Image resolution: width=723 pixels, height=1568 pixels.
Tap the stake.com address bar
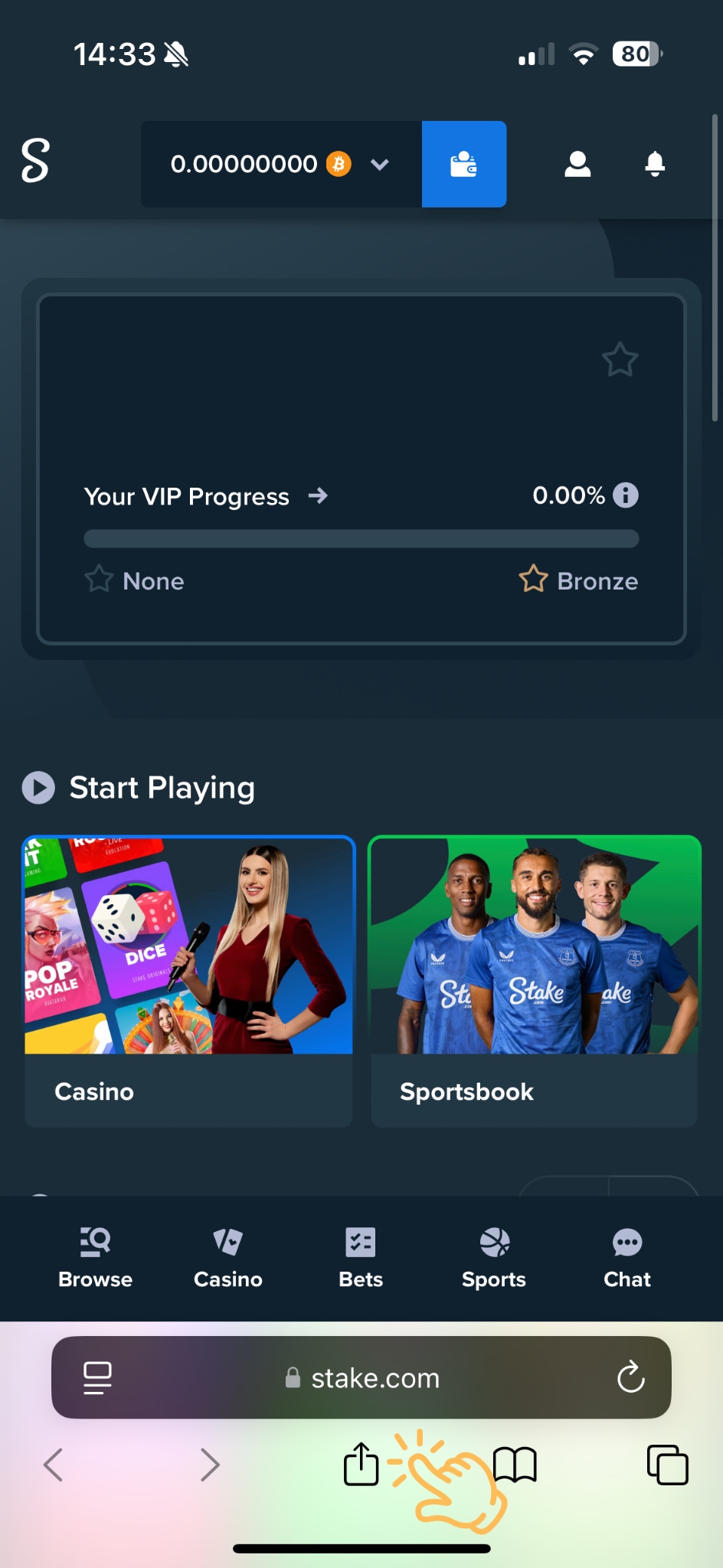(x=364, y=1378)
